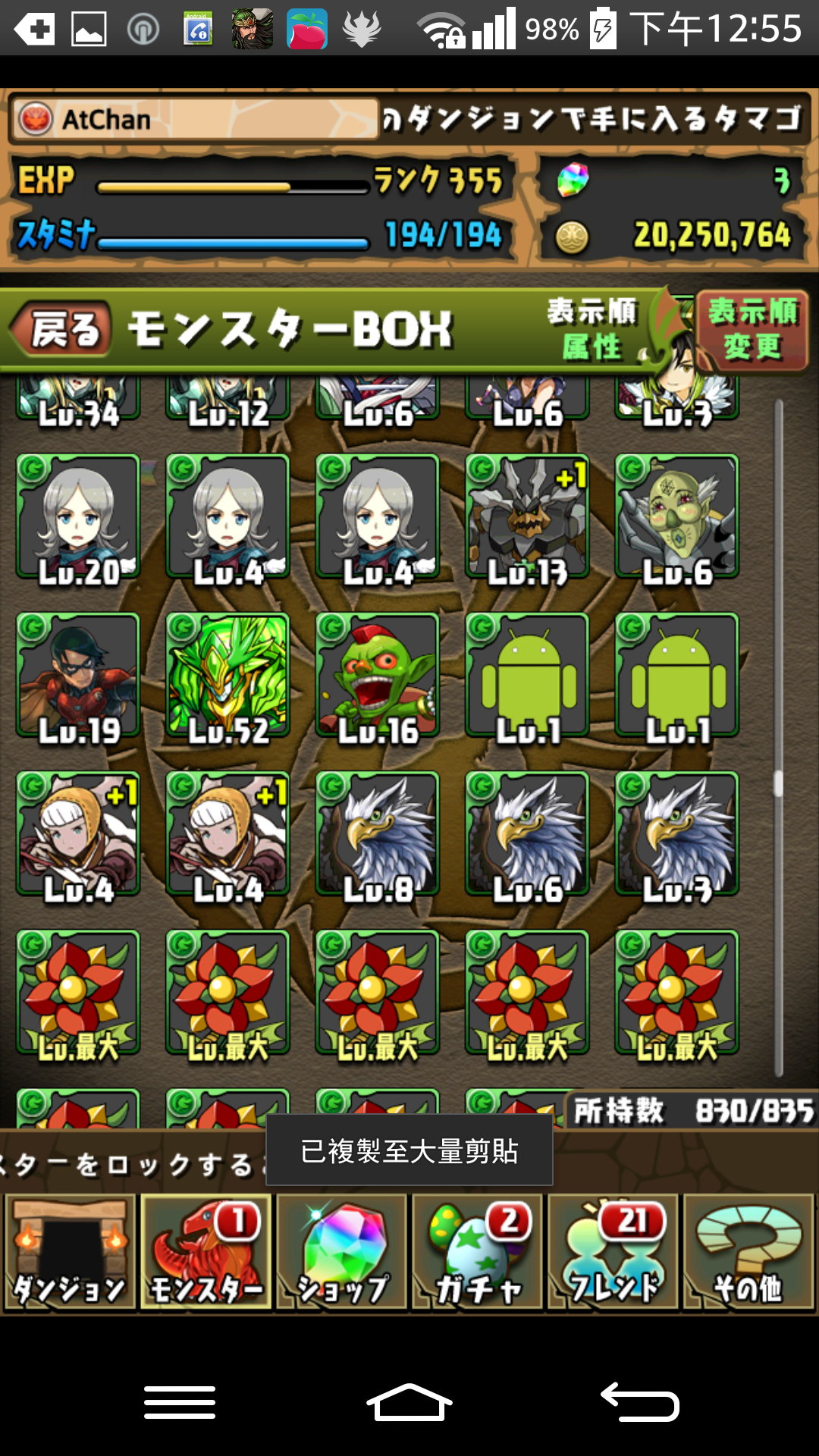This screenshot has height=1456, width=819.
Task: Tap the system back navigation button
Action: pos(639,1402)
